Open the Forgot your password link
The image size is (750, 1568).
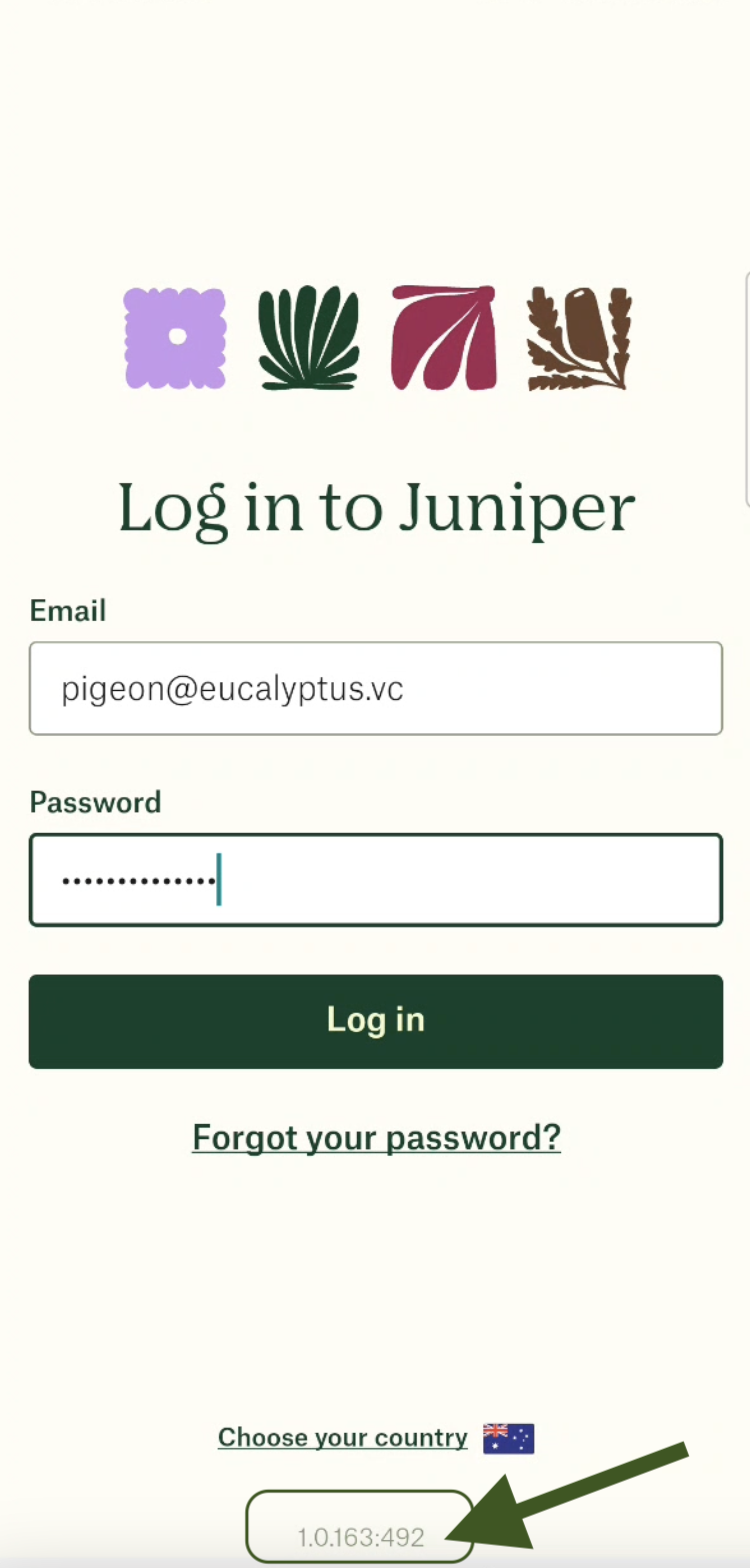(x=376, y=1137)
